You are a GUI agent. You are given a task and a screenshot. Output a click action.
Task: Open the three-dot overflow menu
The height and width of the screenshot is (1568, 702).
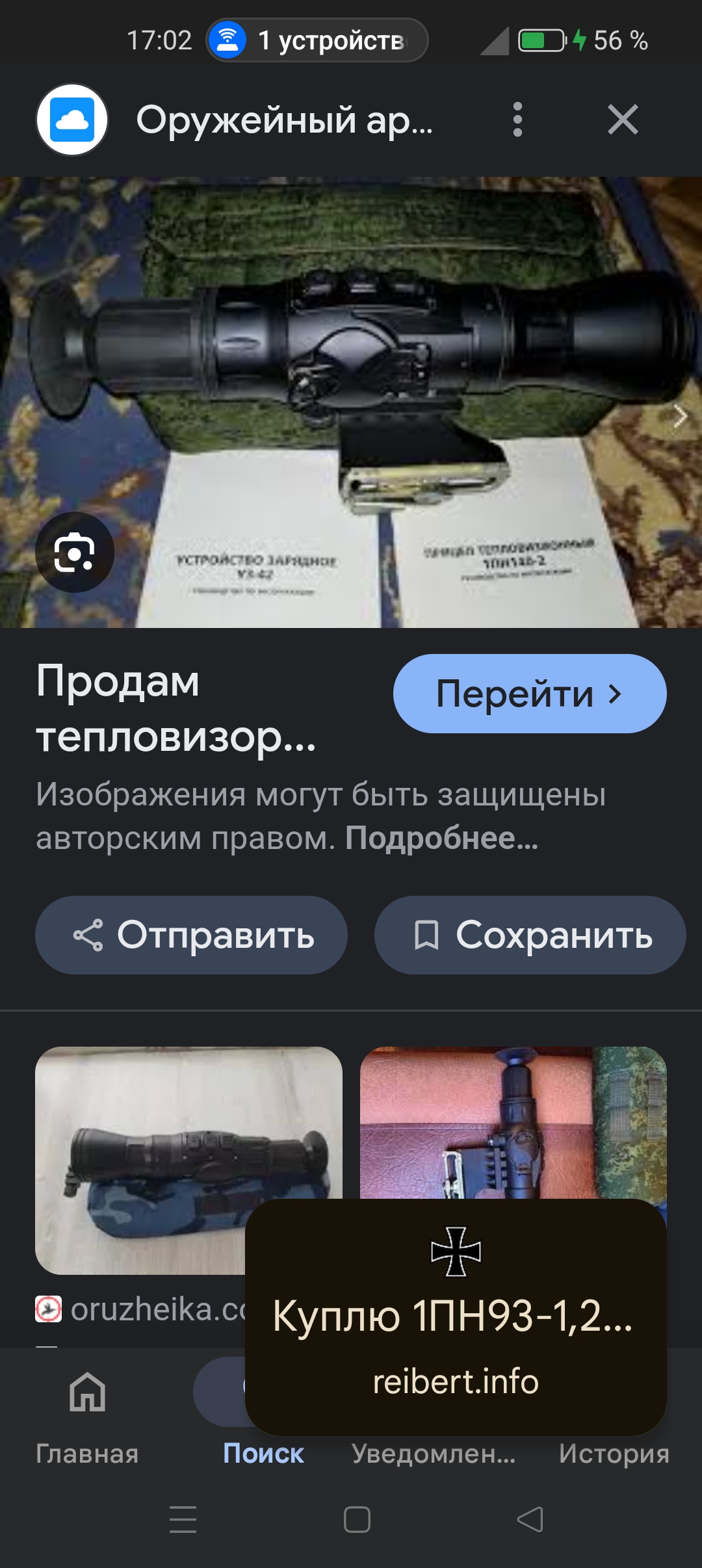tap(517, 120)
